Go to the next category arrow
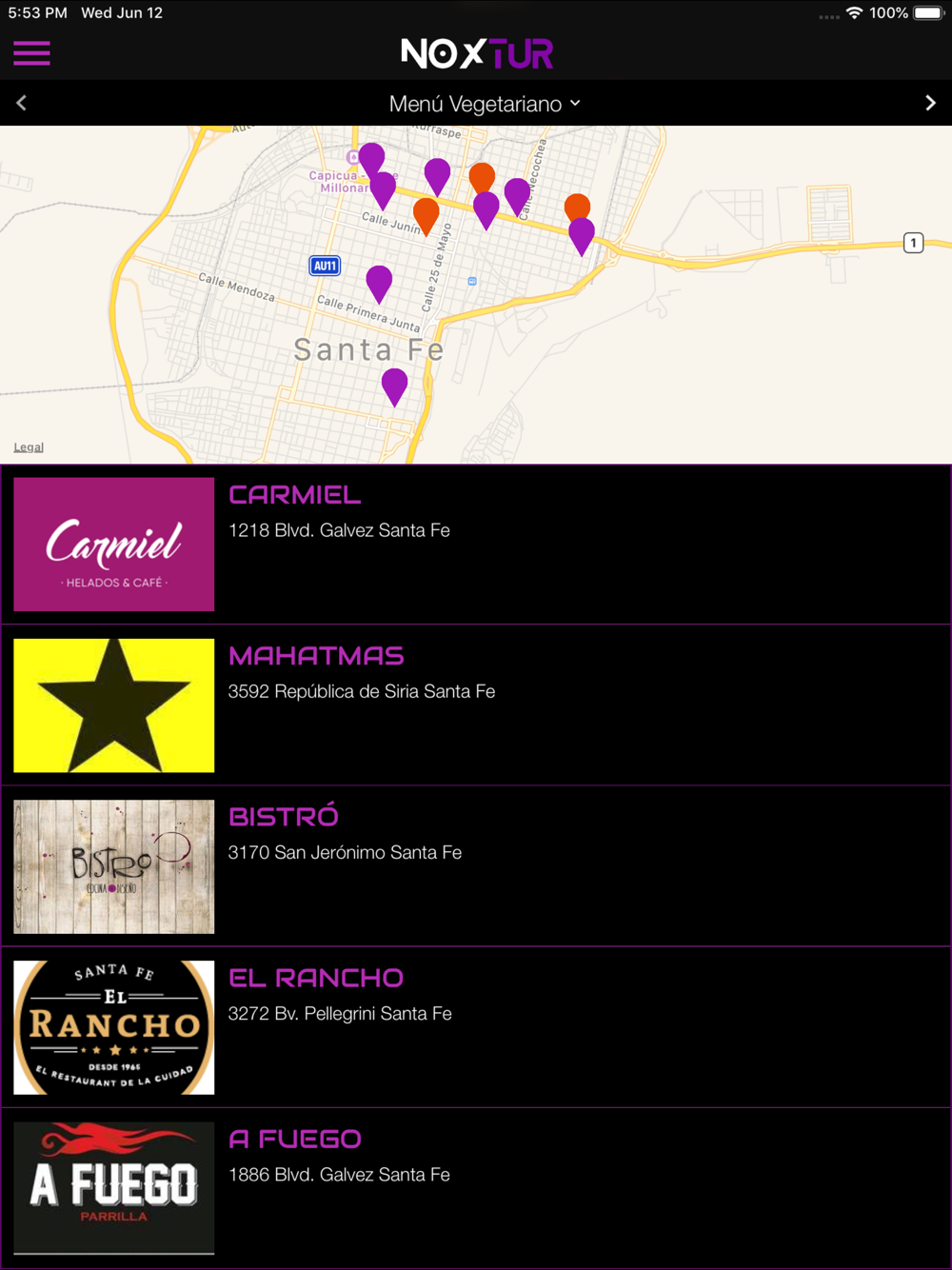This screenshot has height=1270, width=952. [x=930, y=103]
